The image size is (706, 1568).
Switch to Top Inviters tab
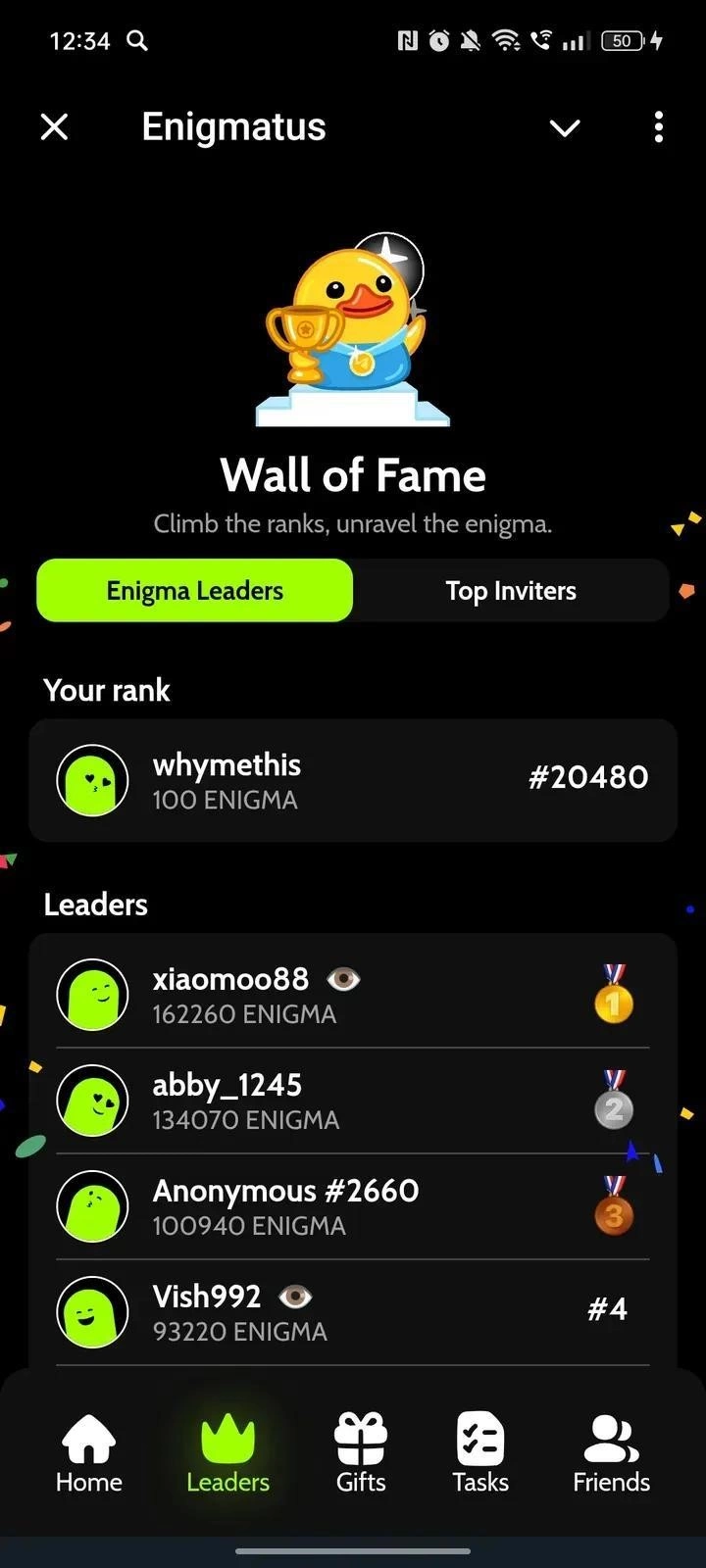(x=511, y=591)
